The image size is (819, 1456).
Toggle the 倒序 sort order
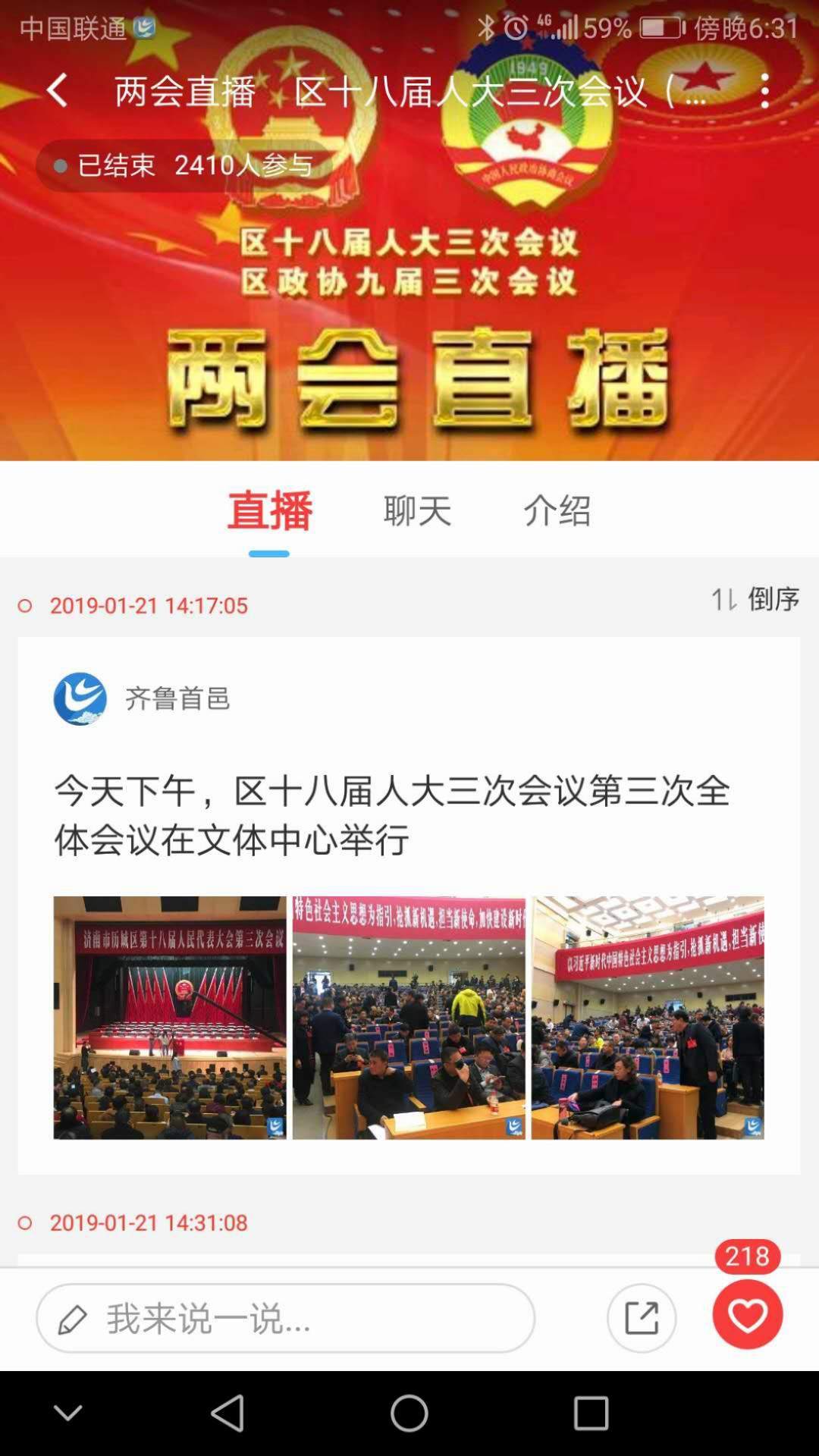[x=755, y=599]
